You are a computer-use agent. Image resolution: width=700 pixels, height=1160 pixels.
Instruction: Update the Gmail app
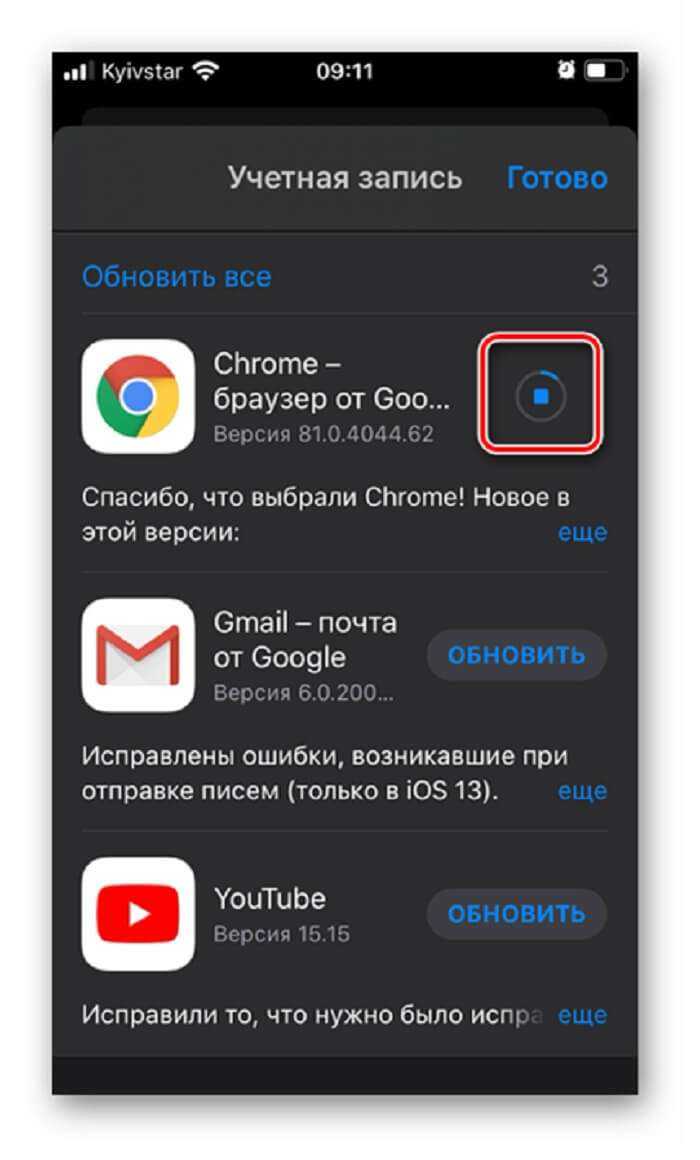pos(516,656)
